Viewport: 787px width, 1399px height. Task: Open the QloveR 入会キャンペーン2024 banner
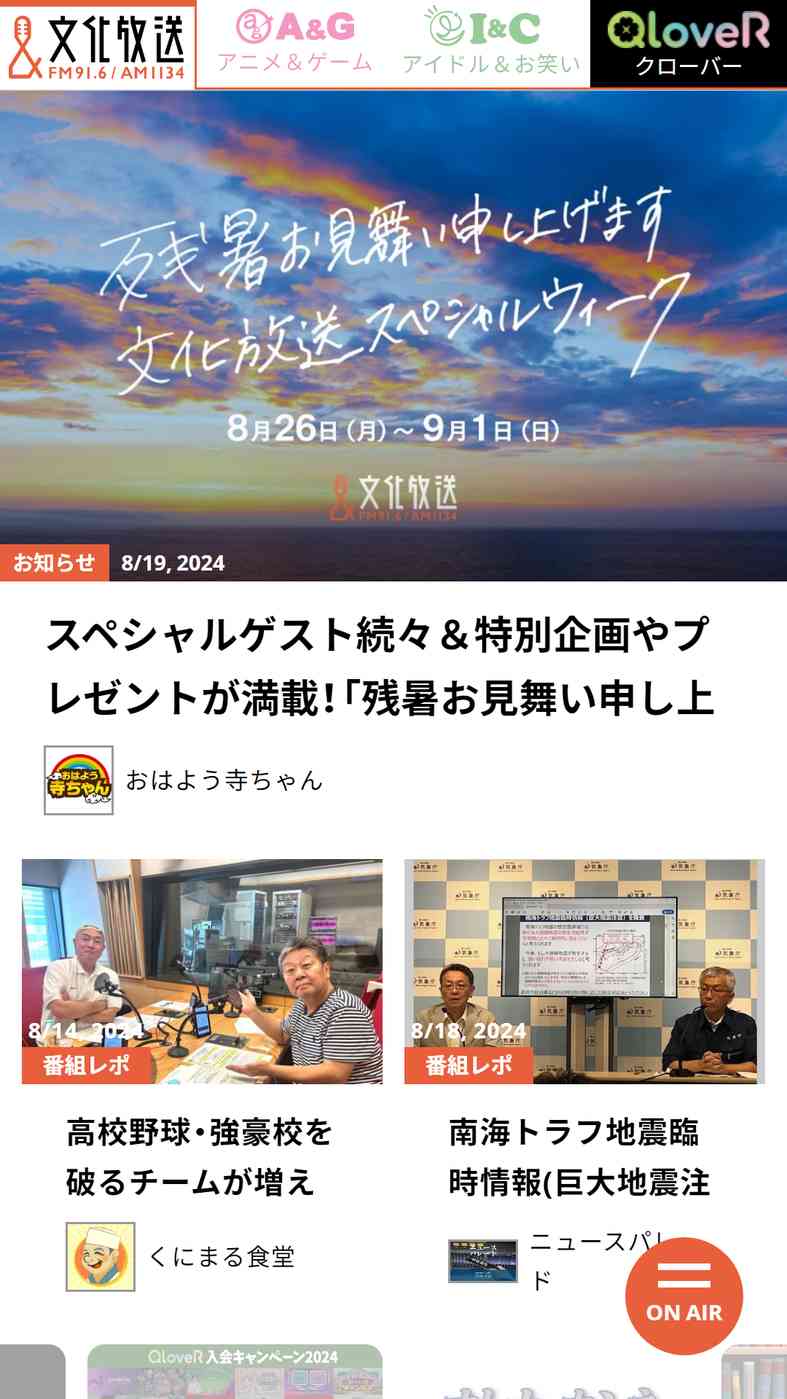235,1371
